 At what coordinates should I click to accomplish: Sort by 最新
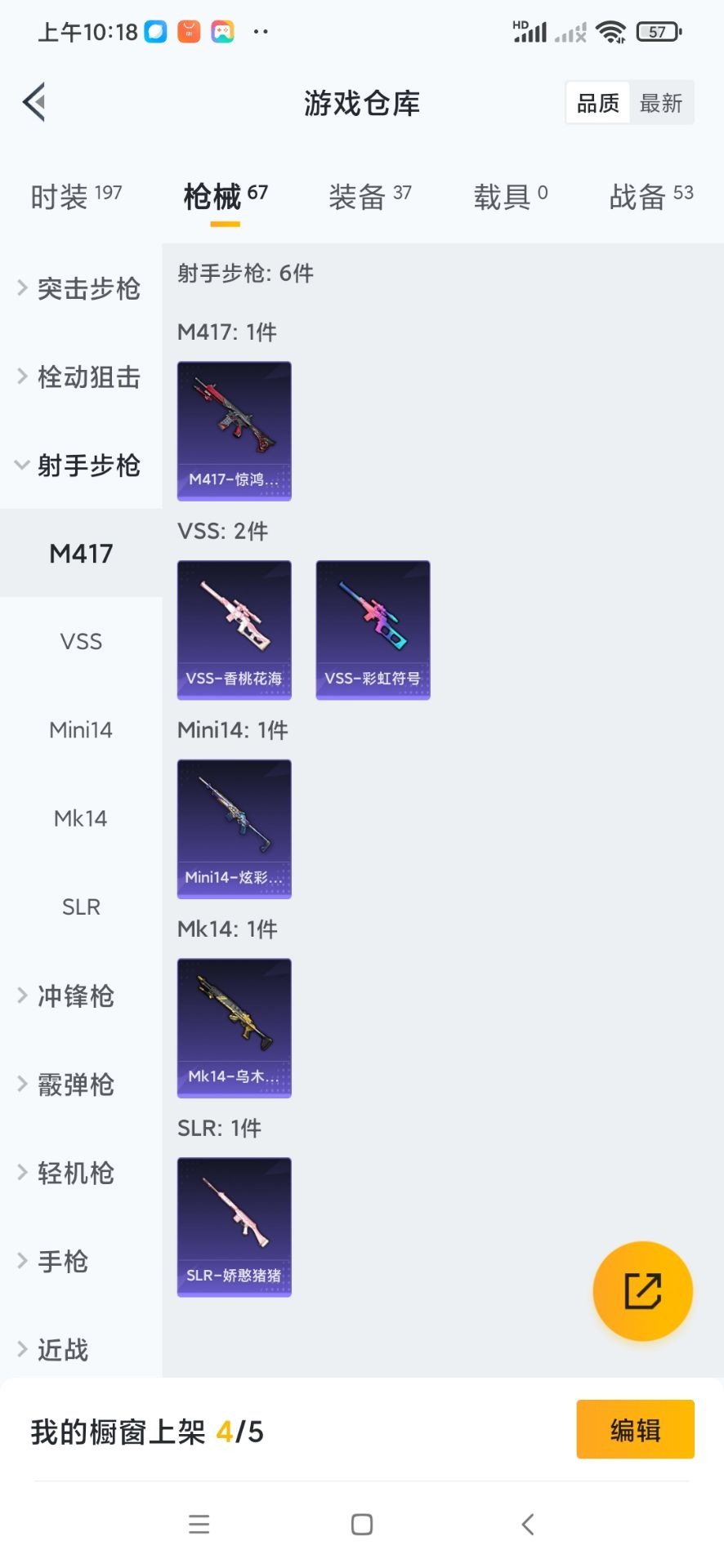[x=661, y=103]
